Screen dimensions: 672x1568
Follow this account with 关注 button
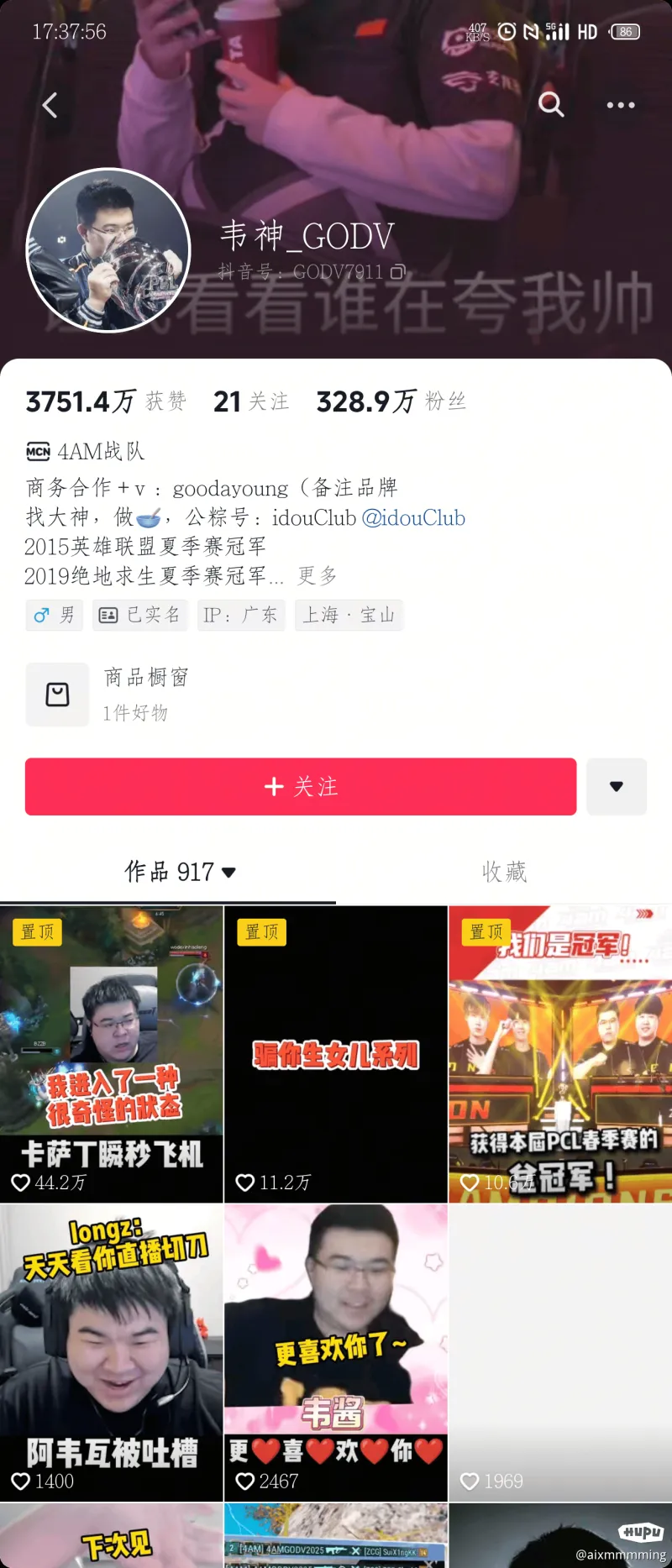tap(301, 786)
